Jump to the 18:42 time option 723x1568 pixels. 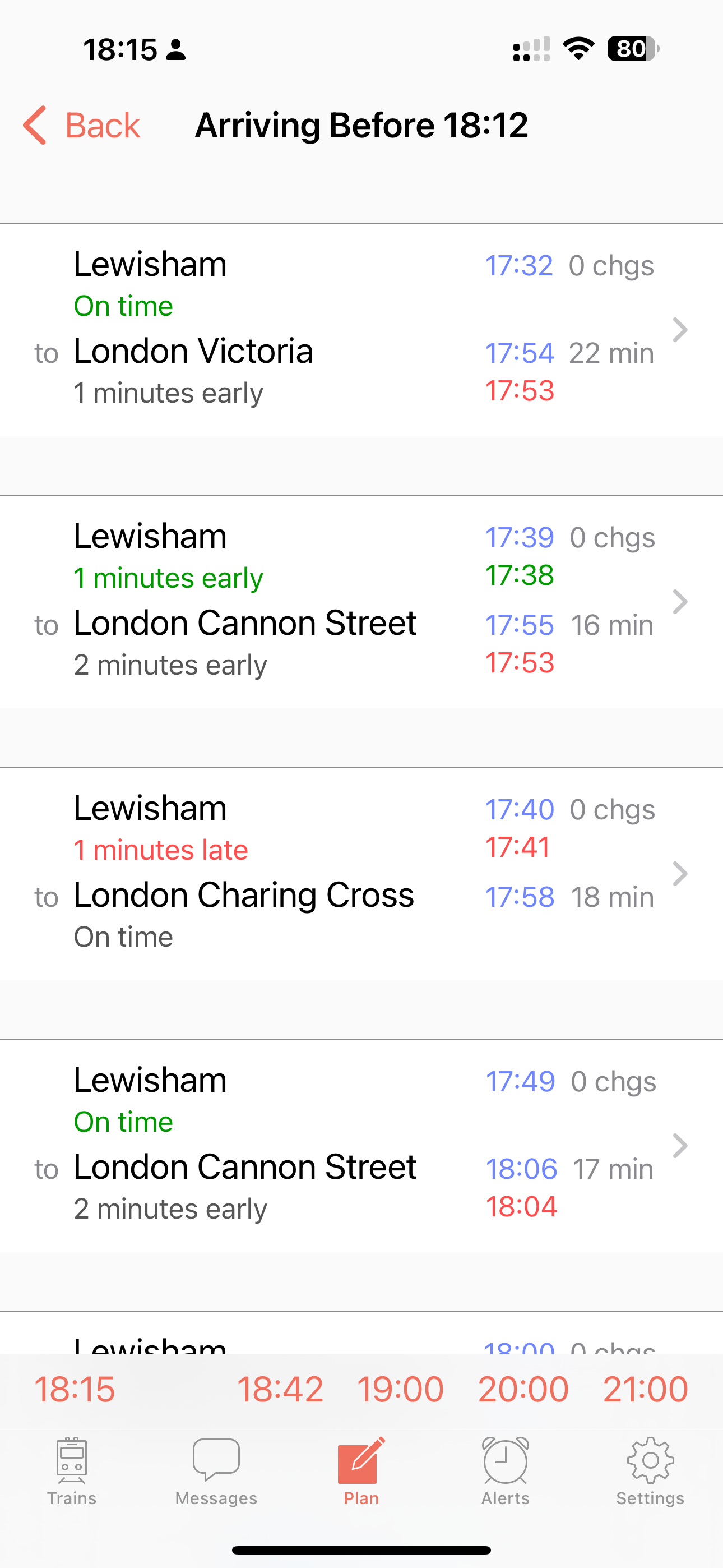(280, 1390)
